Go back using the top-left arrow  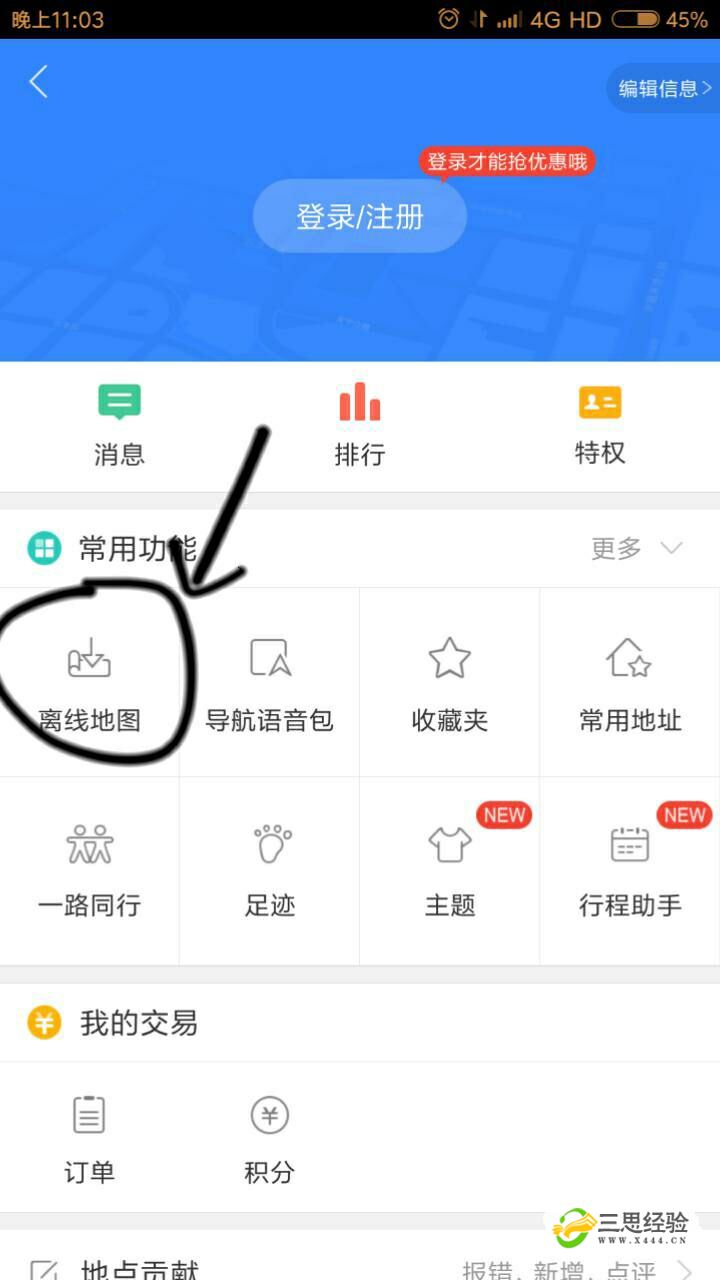tap(38, 82)
